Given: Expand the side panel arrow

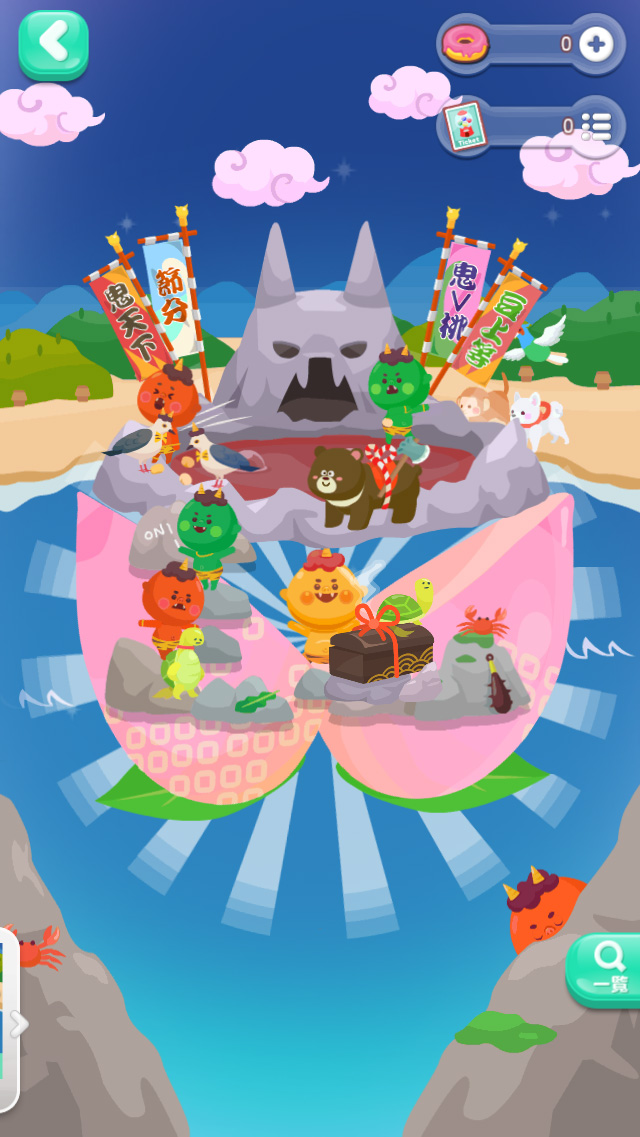Looking at the screenshot, I should pos(16,1023).
